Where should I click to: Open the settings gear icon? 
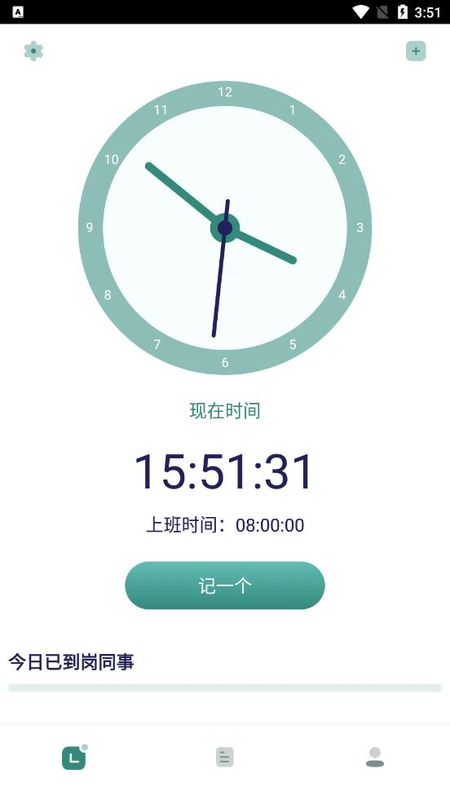pyautogui.click(x=34, y=51)
